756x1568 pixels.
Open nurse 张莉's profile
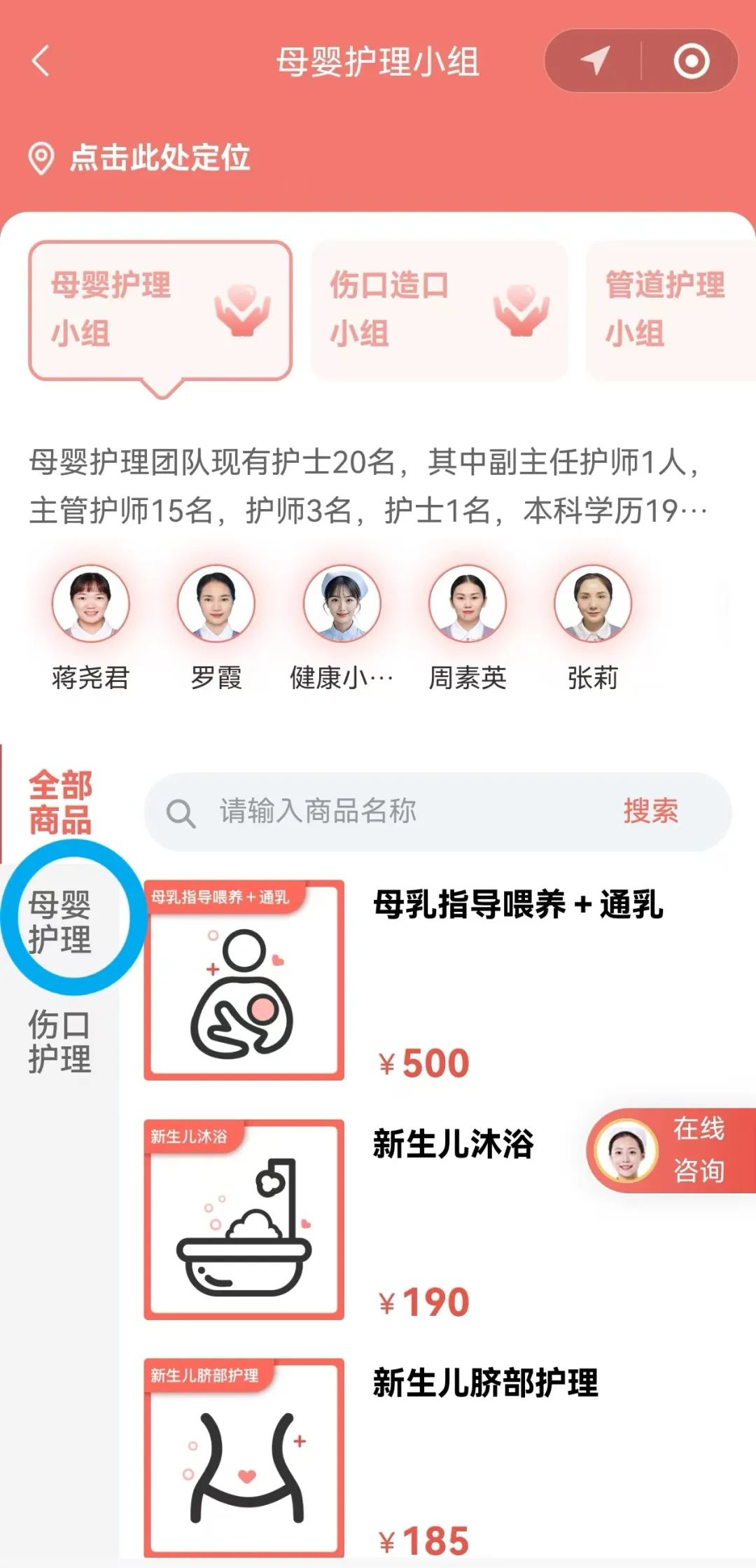click(592, 604)
